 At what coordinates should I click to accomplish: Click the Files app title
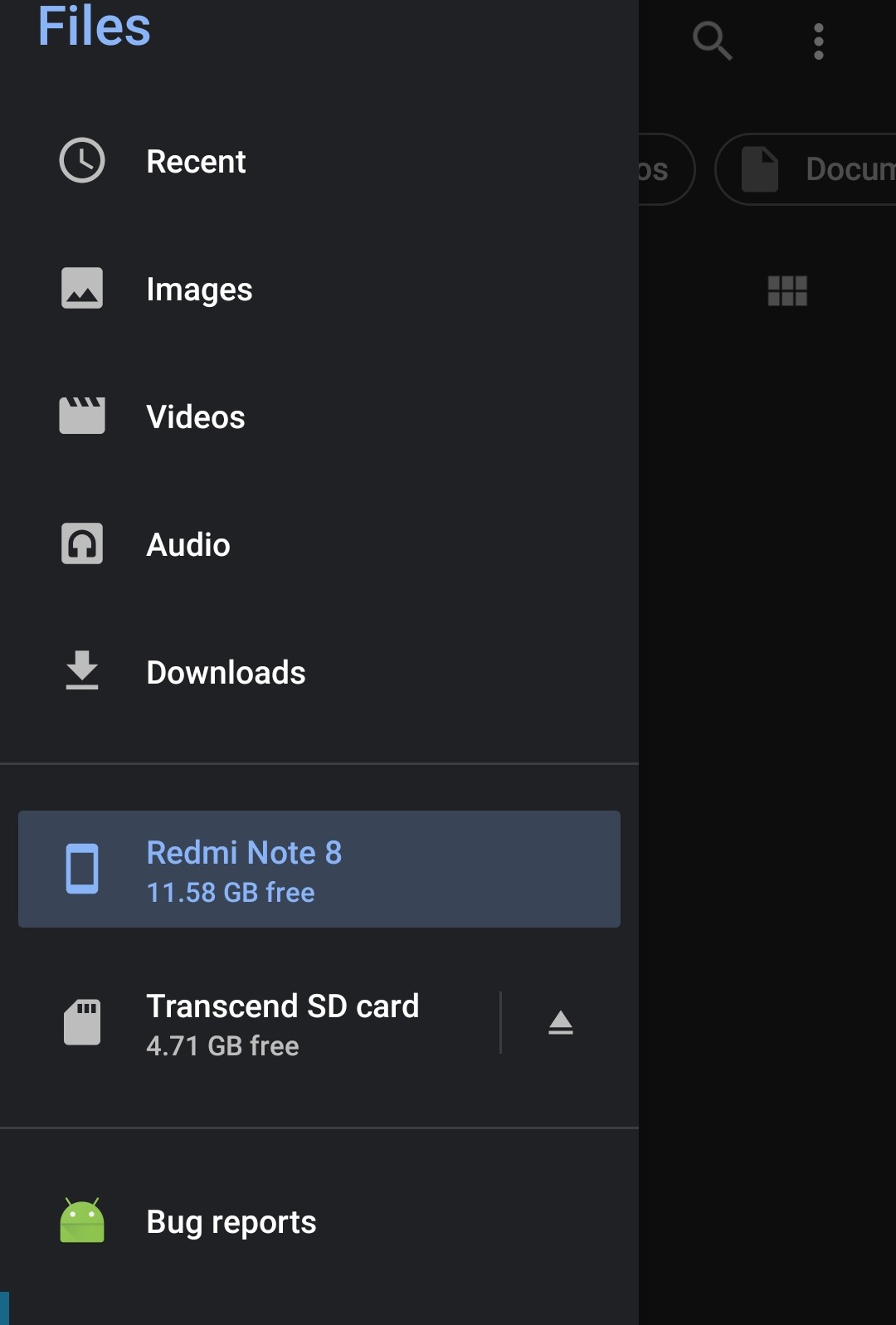[93, 27]
